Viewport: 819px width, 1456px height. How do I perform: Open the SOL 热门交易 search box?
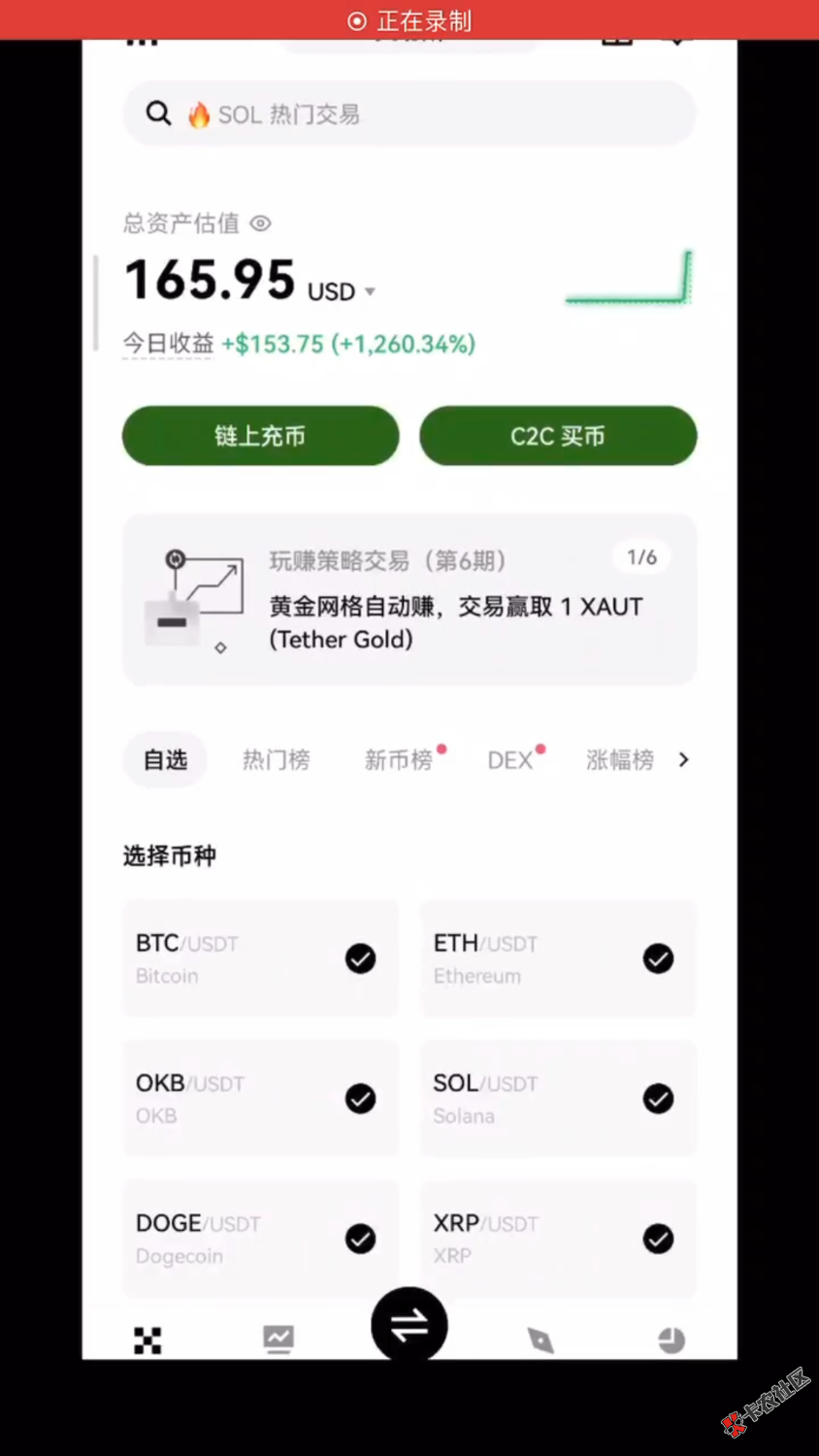coord(408,115)
